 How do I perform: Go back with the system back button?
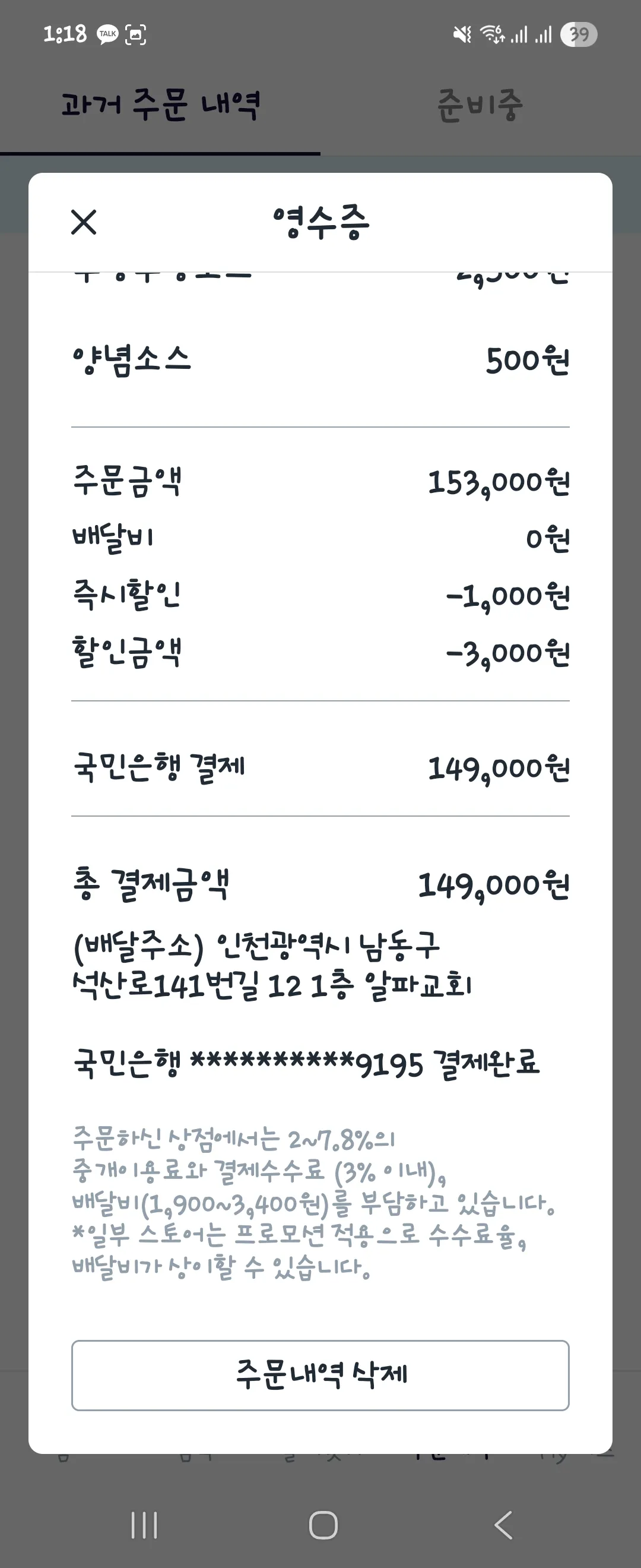[503, 1525]
